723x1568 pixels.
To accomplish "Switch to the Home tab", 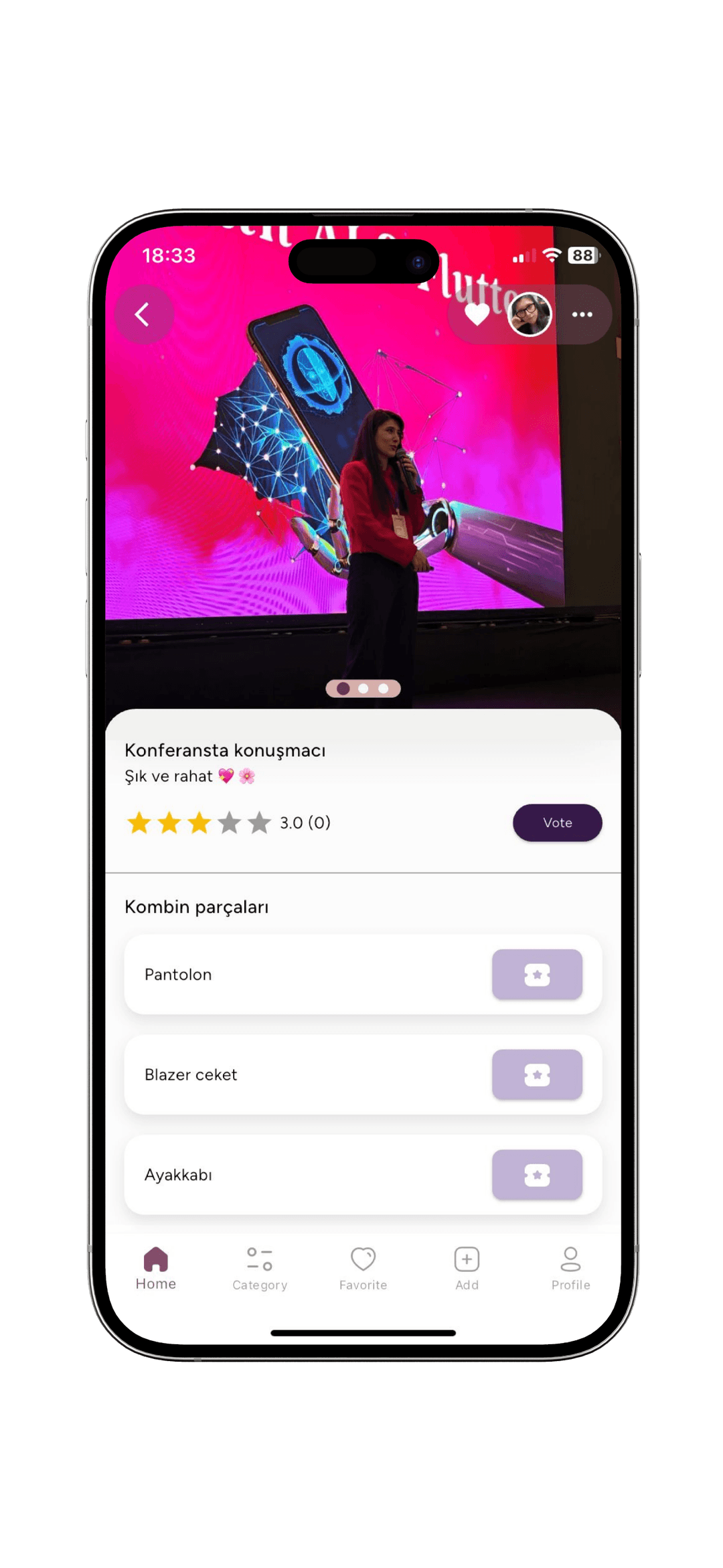I will 156,1268.
